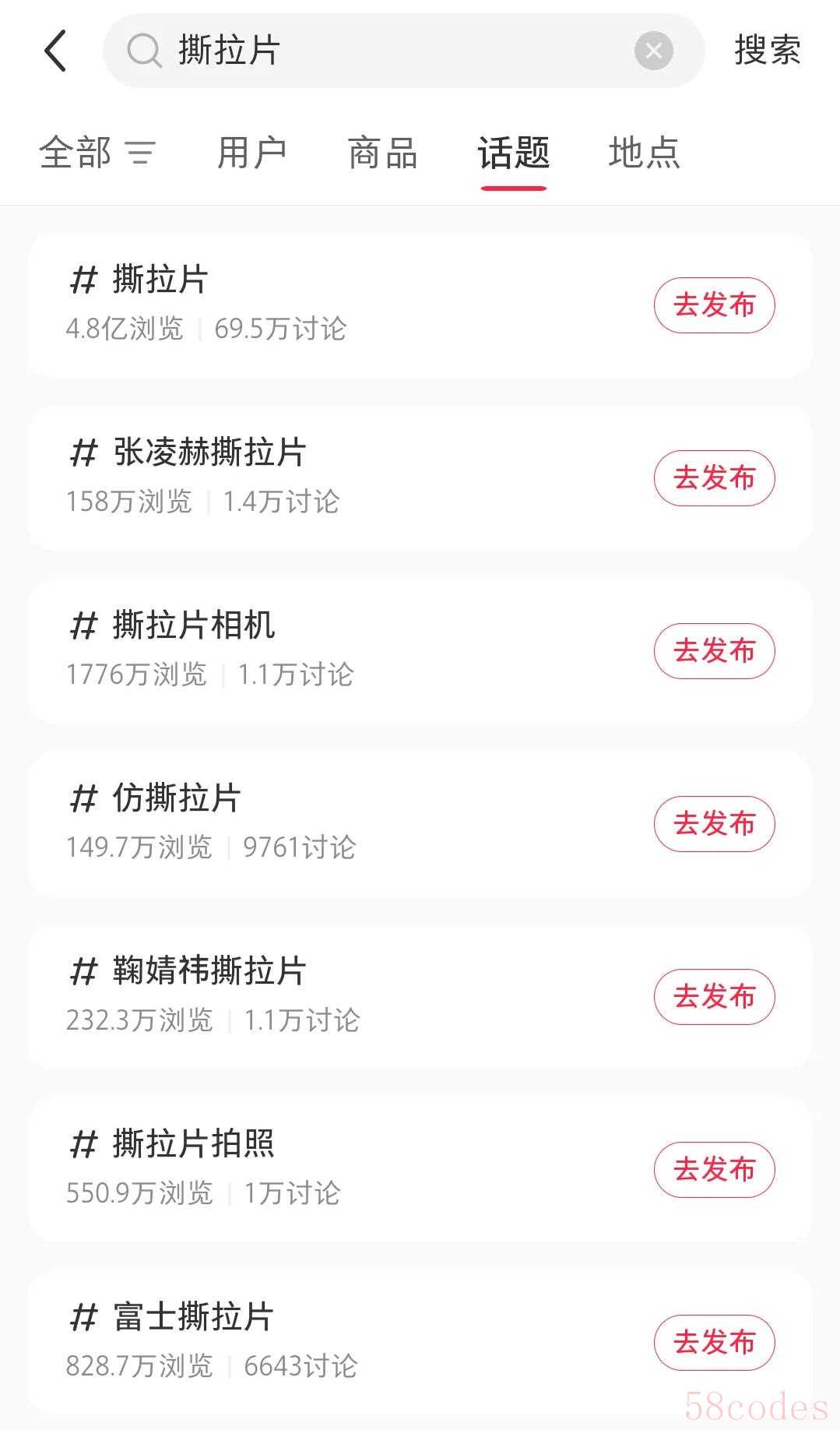
Task: Tap 去发布 for the # 撕拉片拍照 topic
Action: click(714, 1170)
